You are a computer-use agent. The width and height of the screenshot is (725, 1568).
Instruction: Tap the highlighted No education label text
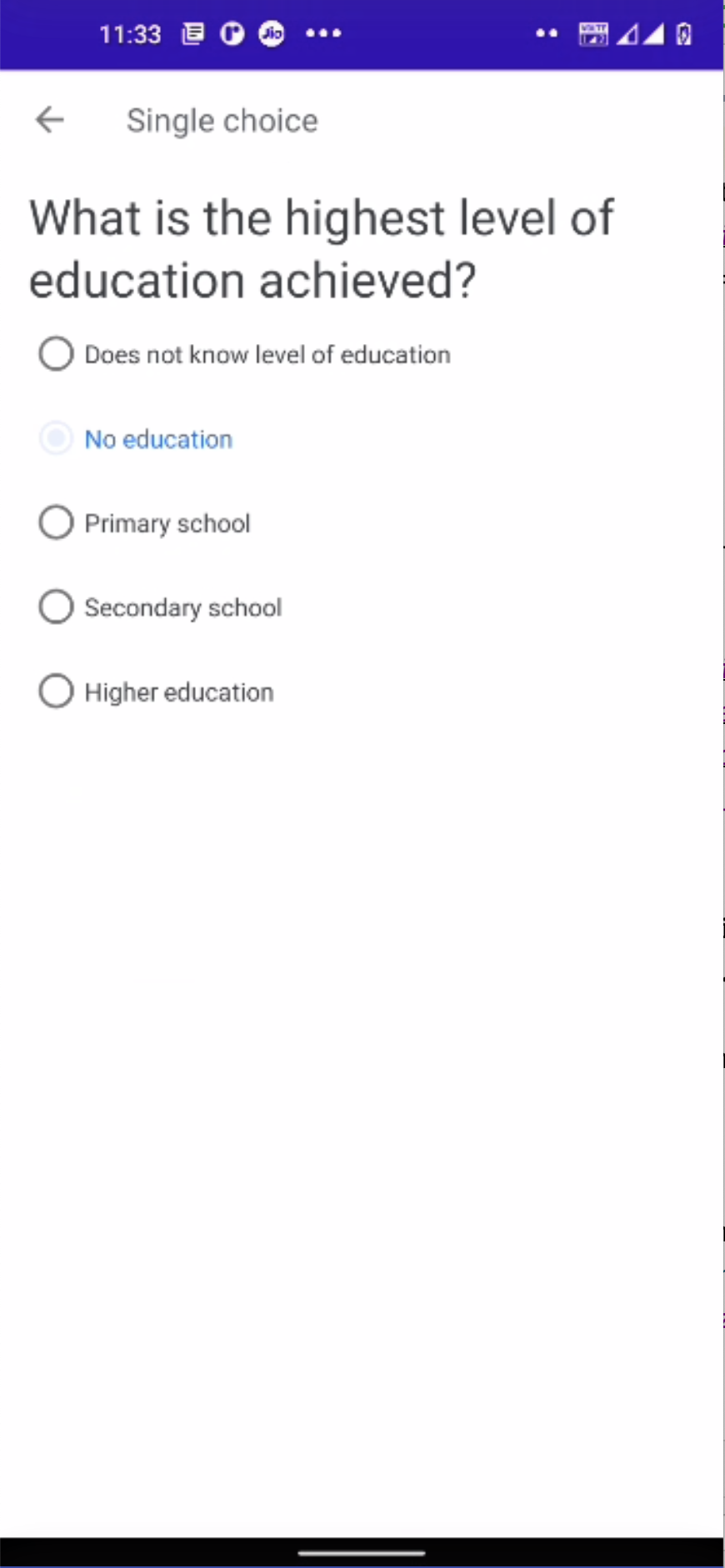(158, 439)
